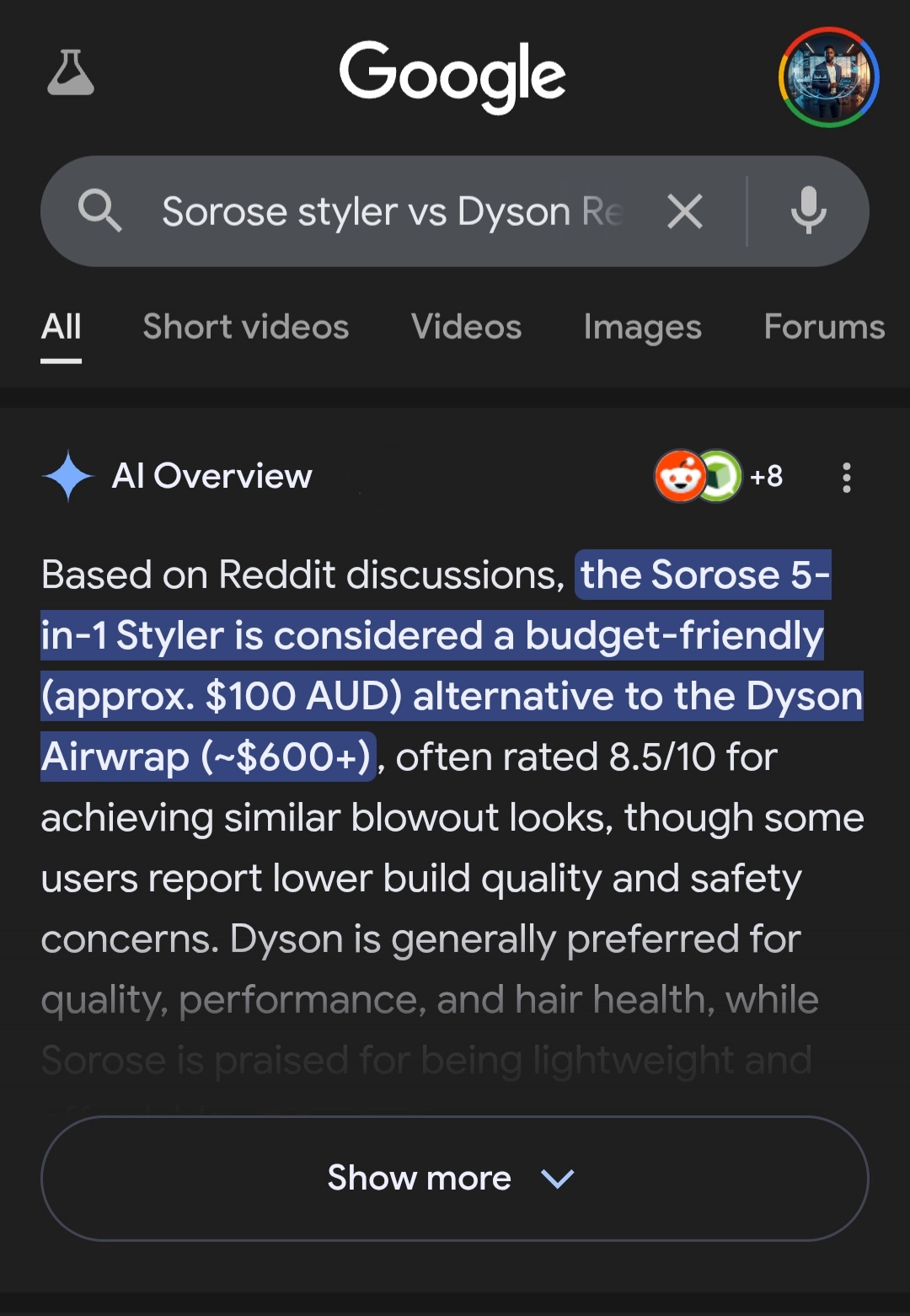Click the chevron inside the Show more button
The image size is (910, 1316).
(x=557, y=1180)
